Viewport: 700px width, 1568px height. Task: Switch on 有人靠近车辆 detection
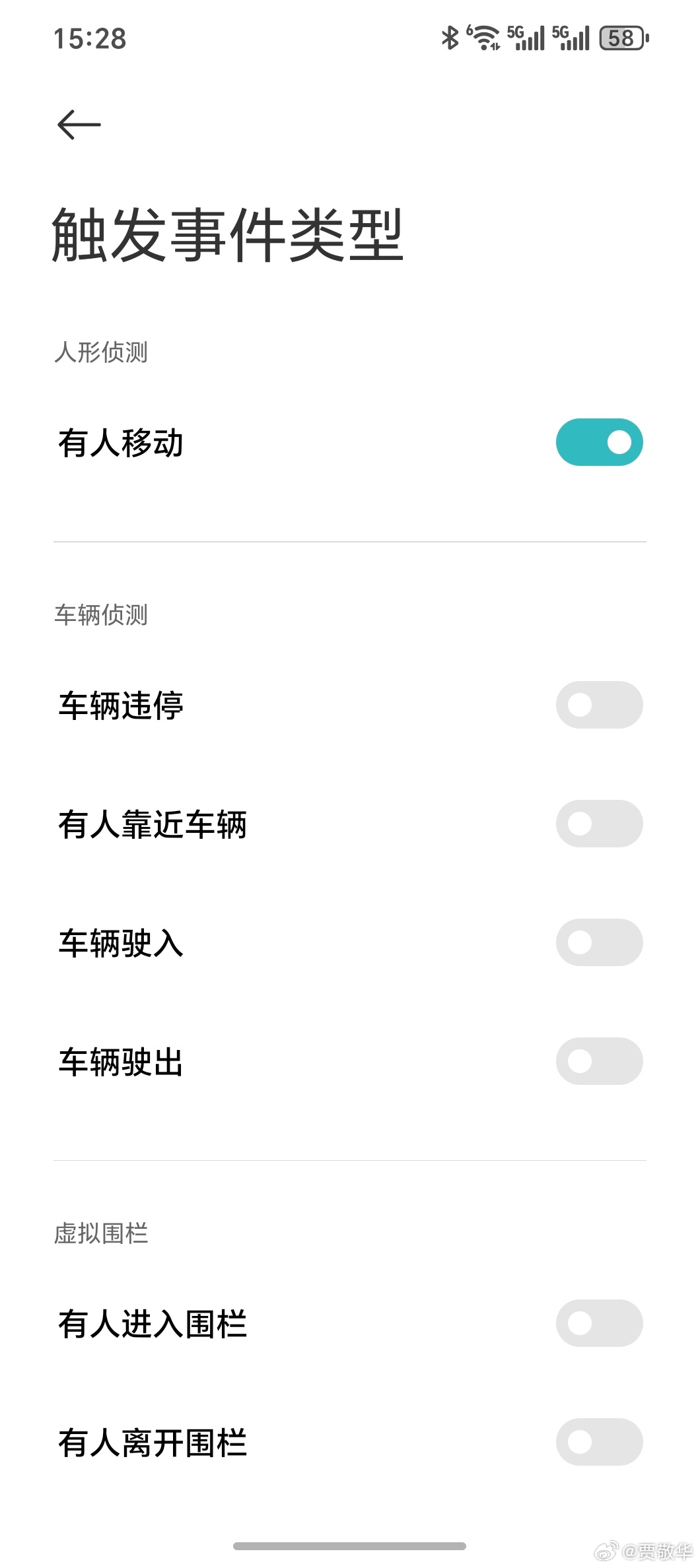[x=599, y=824]
